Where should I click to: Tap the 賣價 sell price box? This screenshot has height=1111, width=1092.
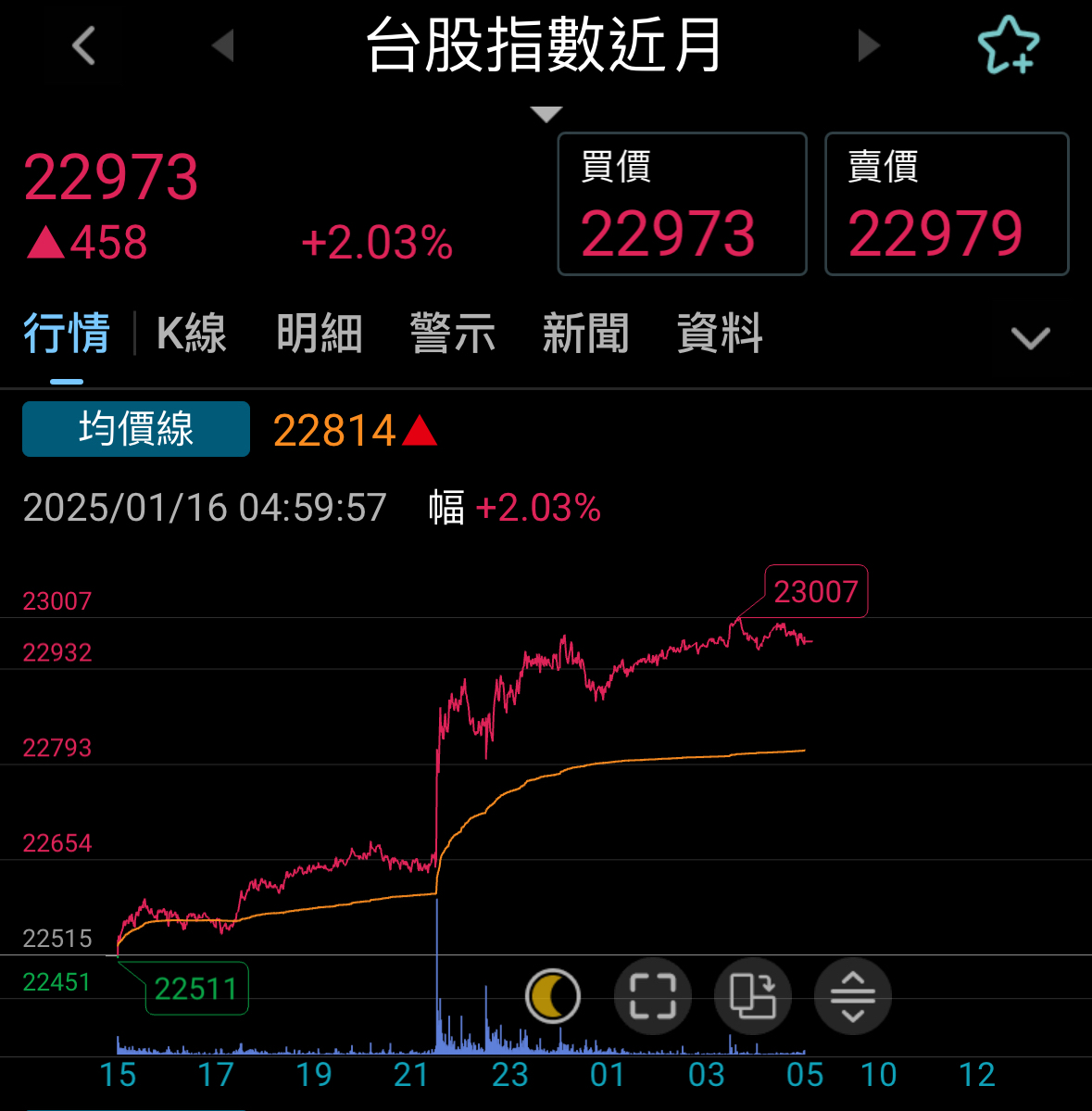(x=946, y=204)
